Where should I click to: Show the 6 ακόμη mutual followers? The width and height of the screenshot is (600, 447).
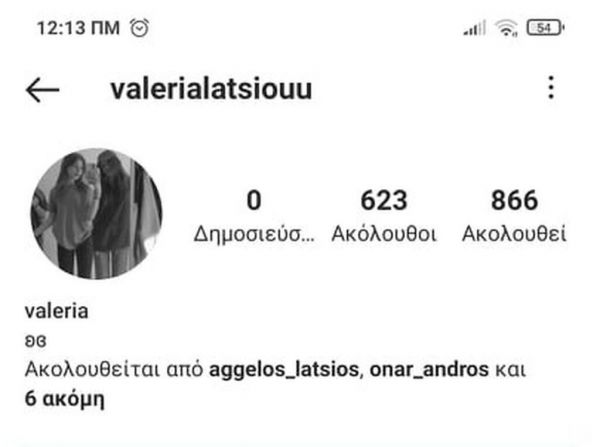click(x=64, y=398)
